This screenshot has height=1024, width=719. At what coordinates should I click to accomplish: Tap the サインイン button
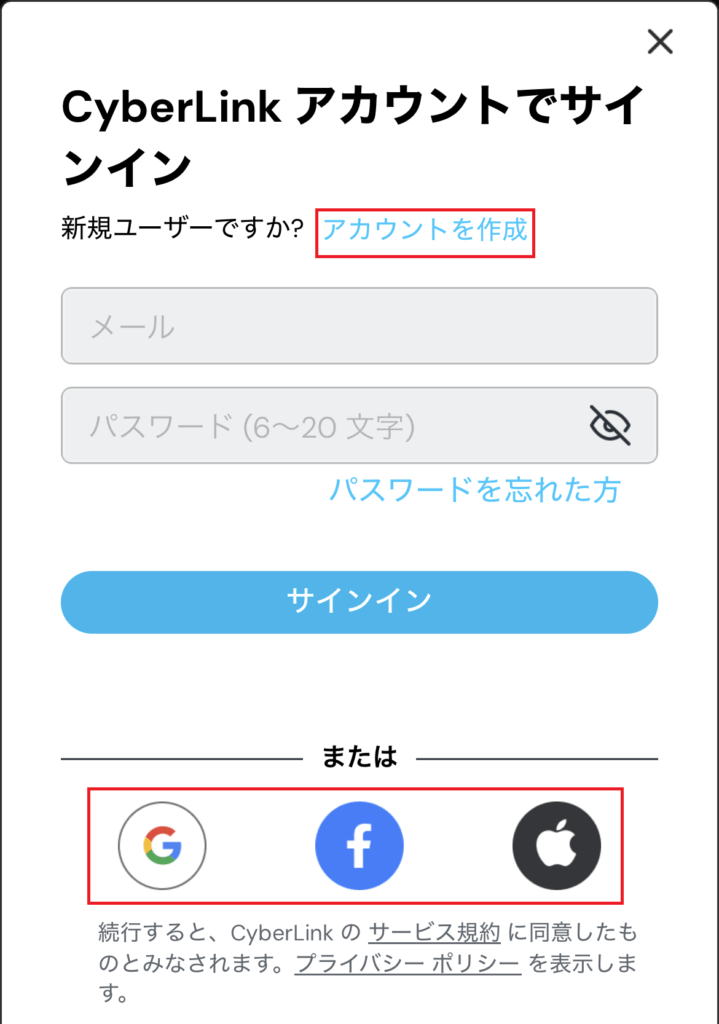(359, 601)
